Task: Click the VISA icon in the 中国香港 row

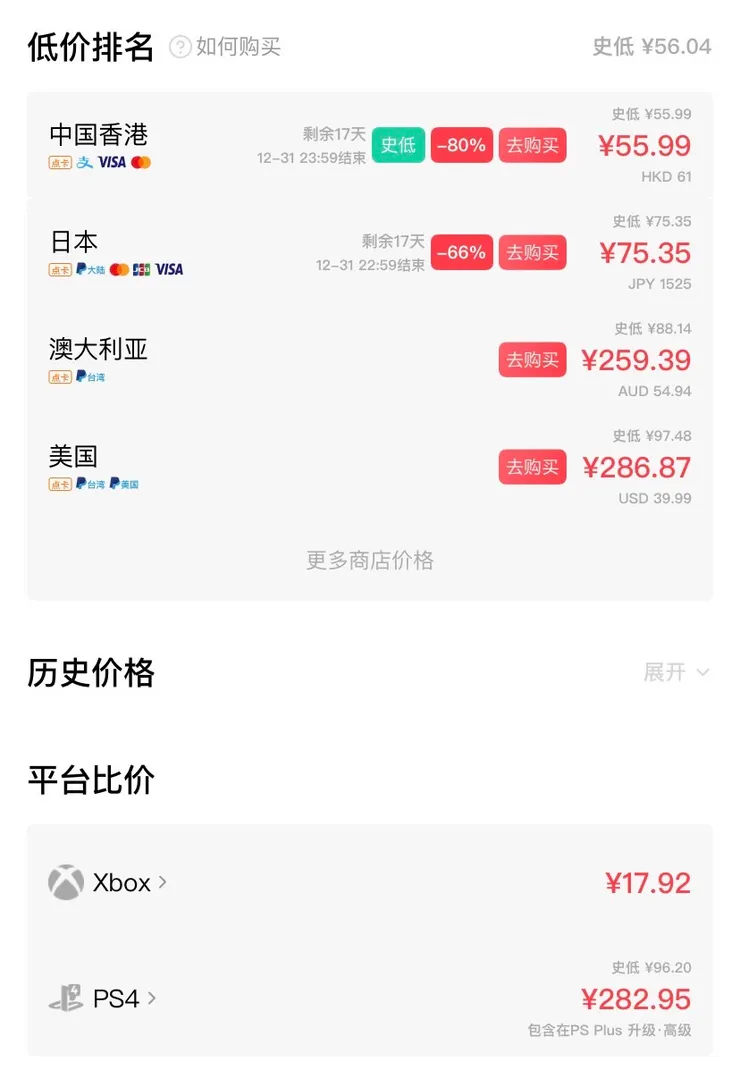Action: (x=112, y=162)
